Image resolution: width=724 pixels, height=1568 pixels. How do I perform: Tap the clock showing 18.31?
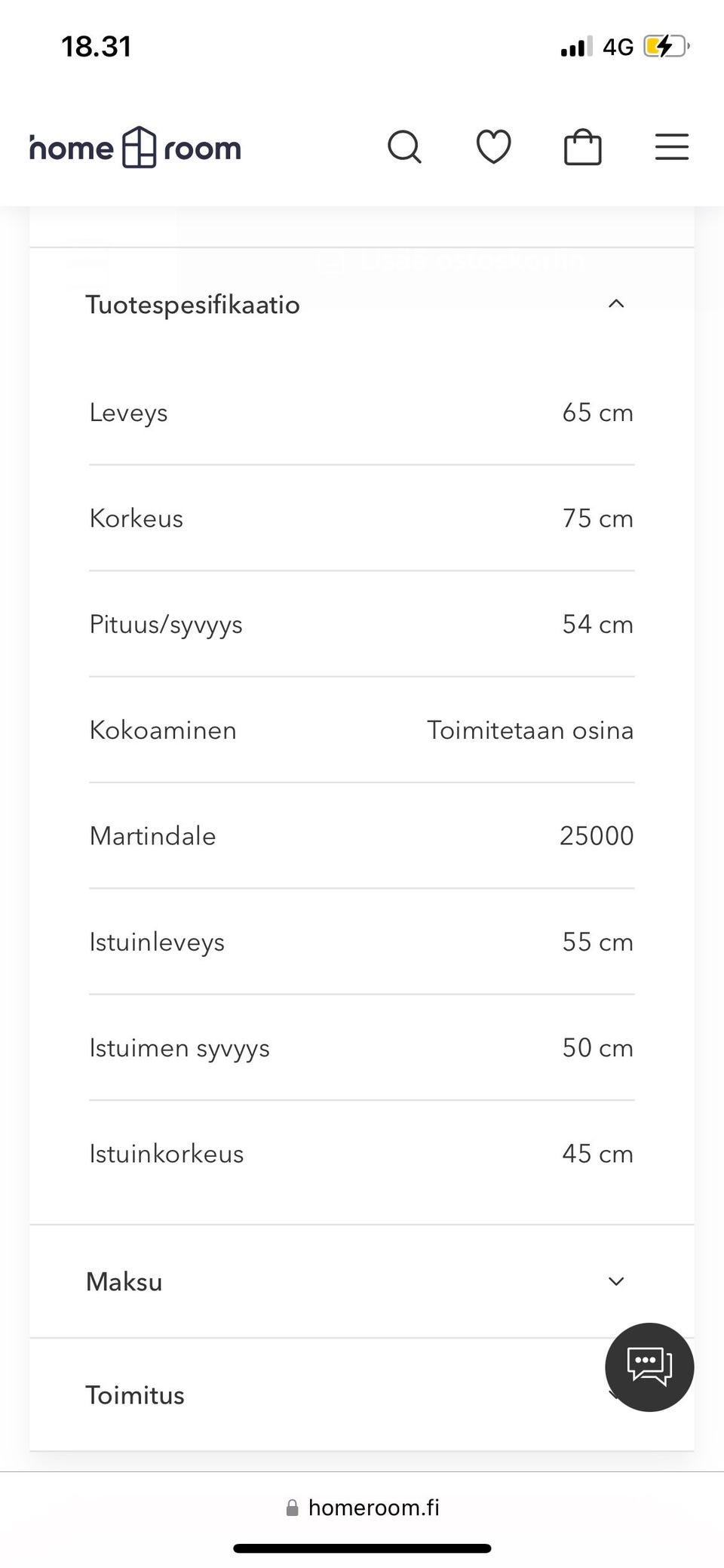(97, 45)
